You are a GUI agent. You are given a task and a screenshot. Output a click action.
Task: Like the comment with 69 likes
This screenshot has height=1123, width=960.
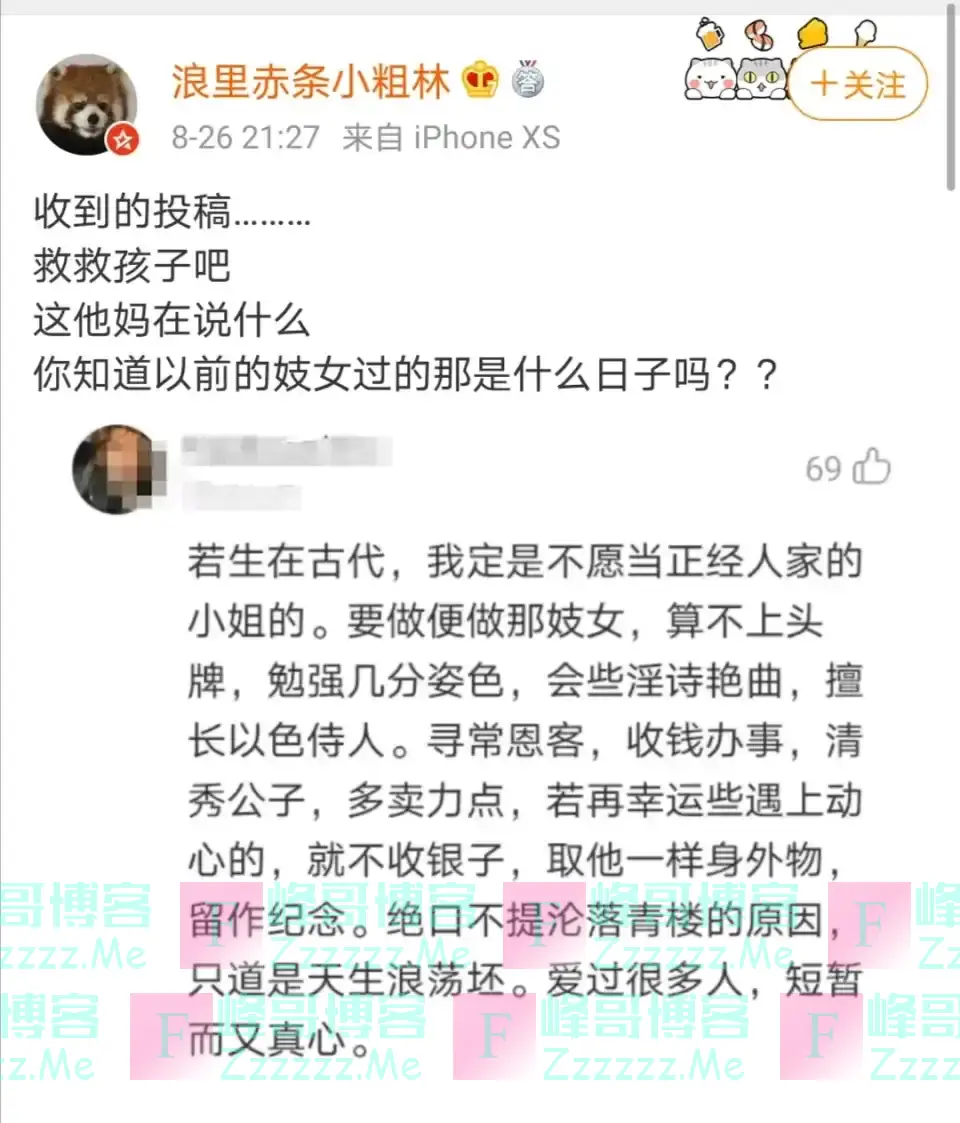click(871, 468)
